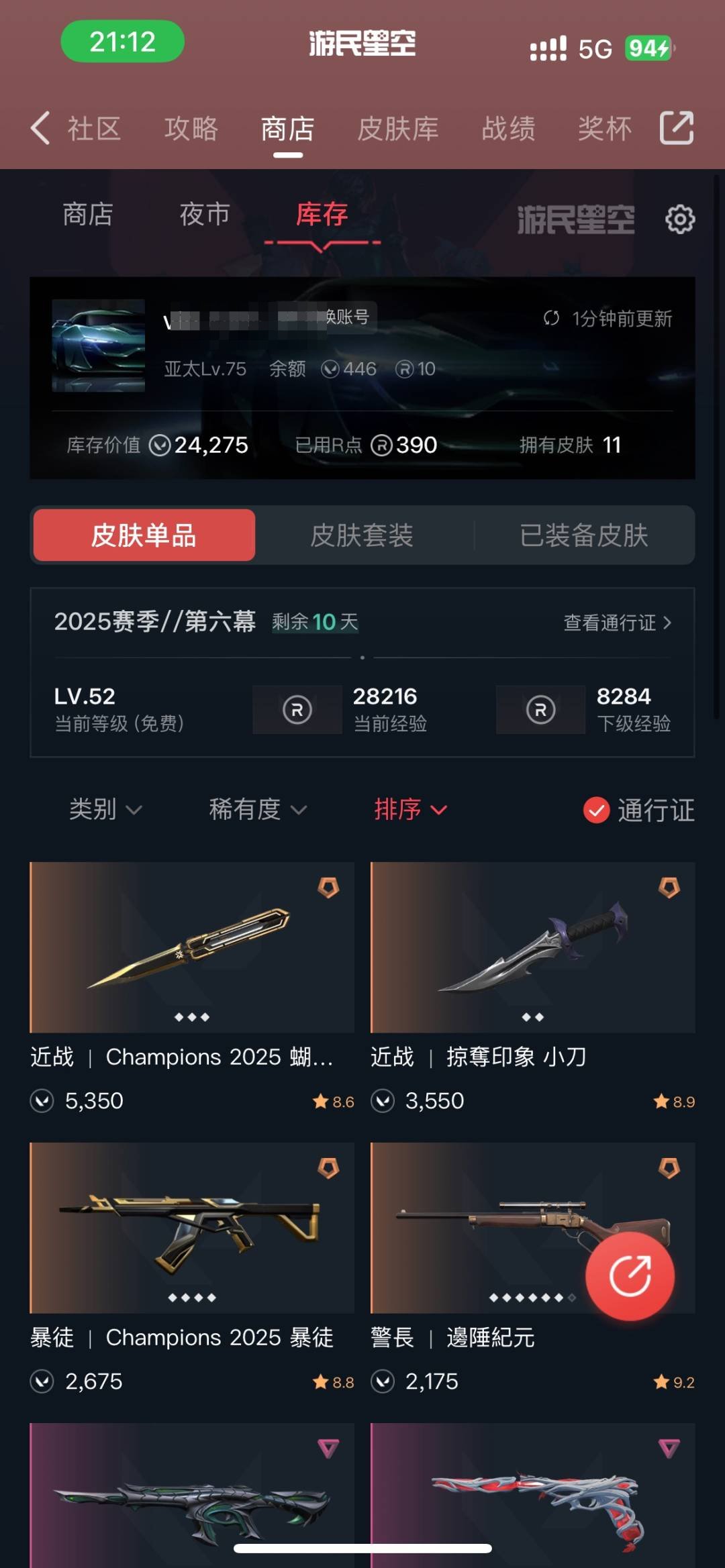This screenshot has height=1568, width=725.
Task: Open the 稀有度 dropdown
Action: [x=257, y=811]
